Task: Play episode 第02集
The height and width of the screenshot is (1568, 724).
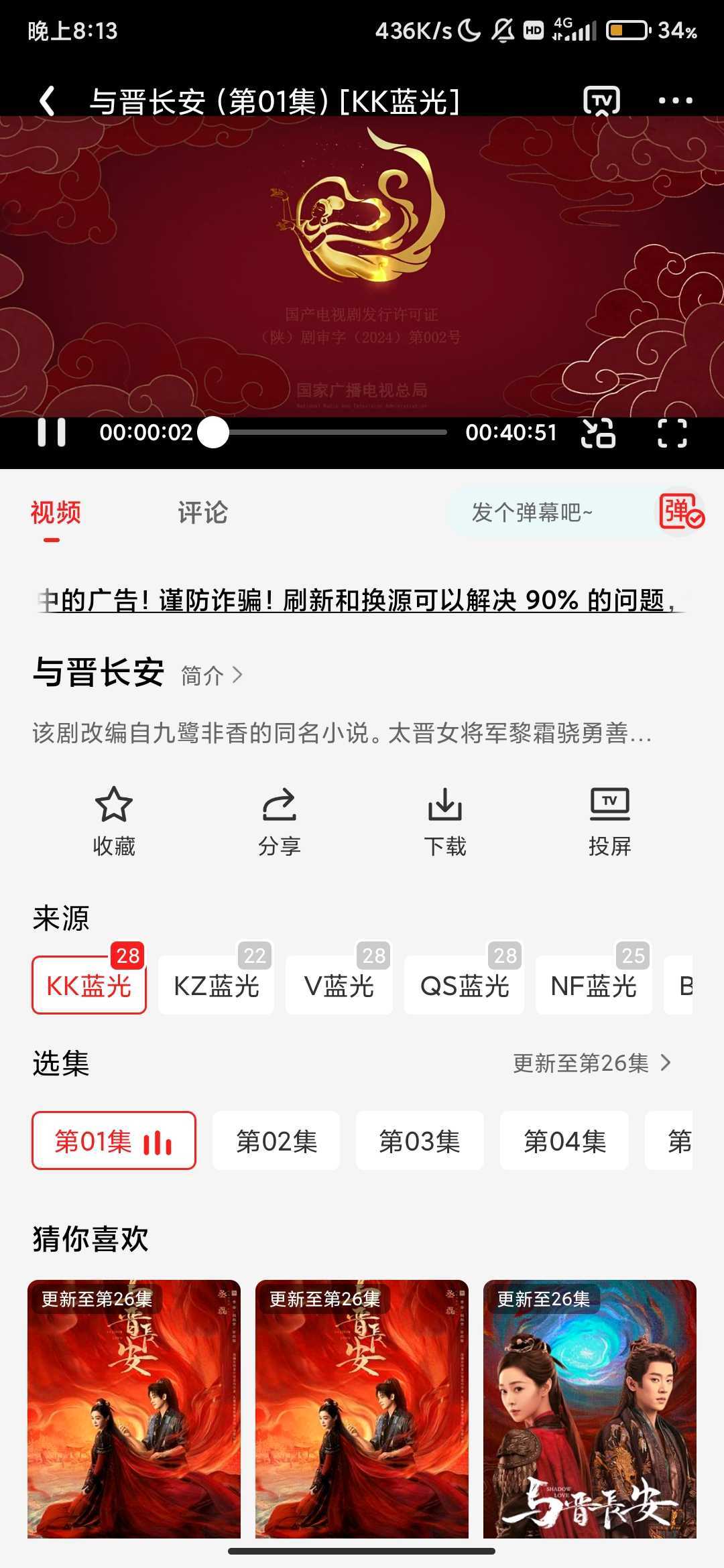Action: (276, 1141)
